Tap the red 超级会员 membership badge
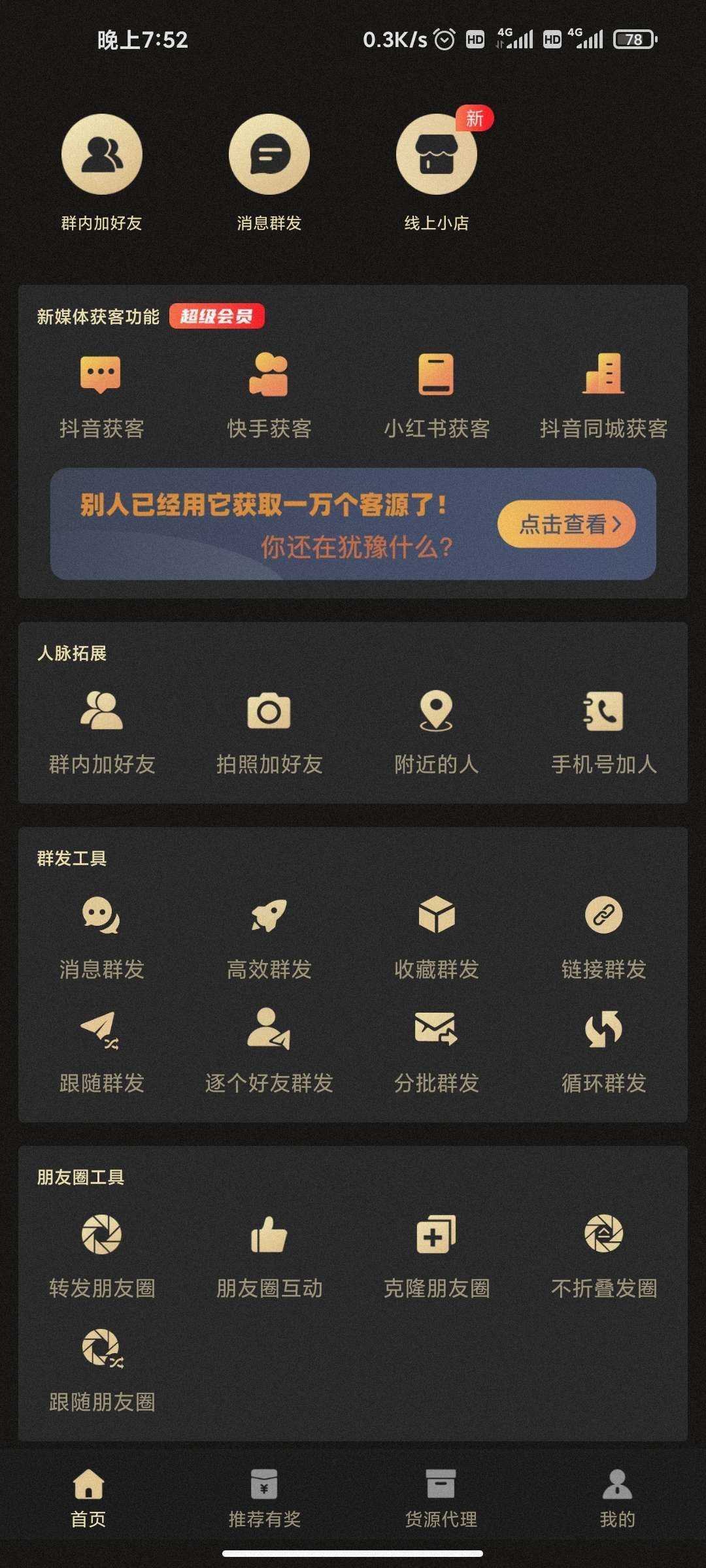The width and height of the screenshot is (706, 1568). click(x=216, y=316)
